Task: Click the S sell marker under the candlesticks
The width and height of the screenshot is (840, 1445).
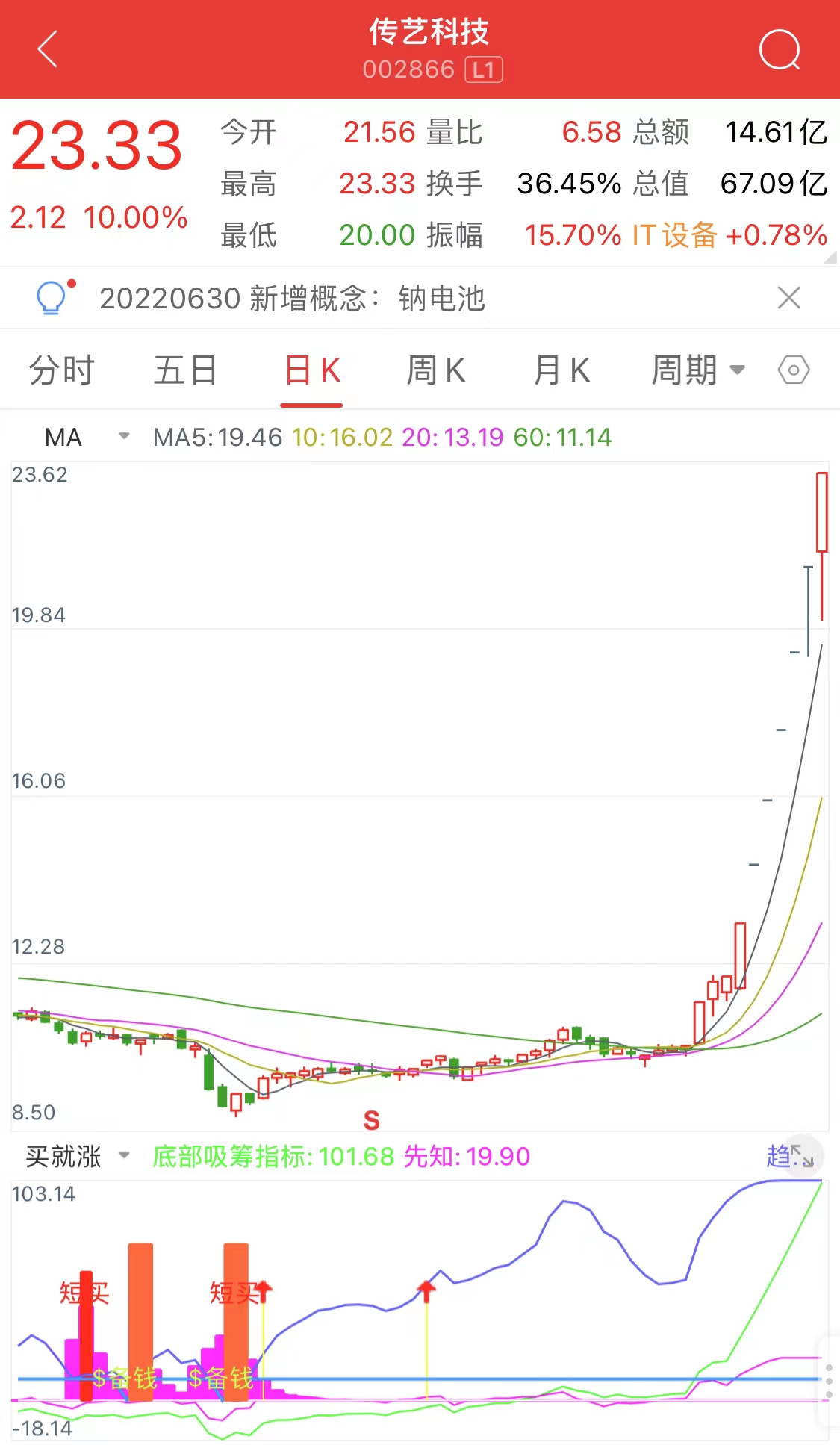Action: click(371, 1120)
